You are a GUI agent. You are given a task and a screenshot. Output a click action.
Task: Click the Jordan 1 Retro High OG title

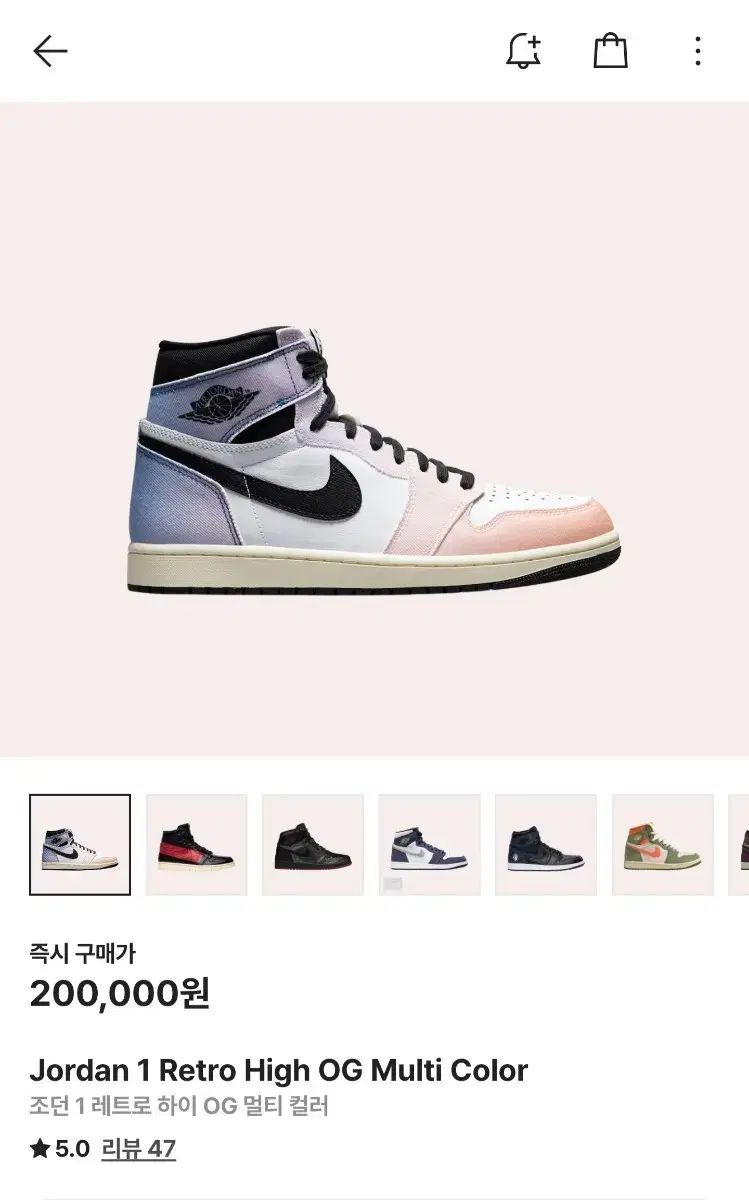278,1068
